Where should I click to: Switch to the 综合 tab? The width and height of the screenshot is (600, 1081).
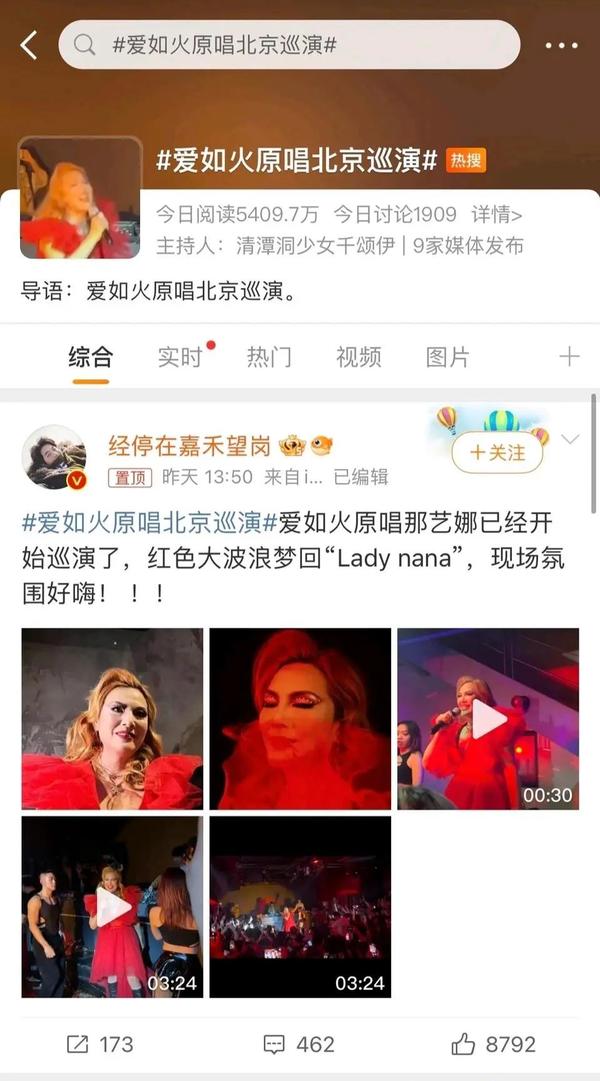click(x=90, y=357)
